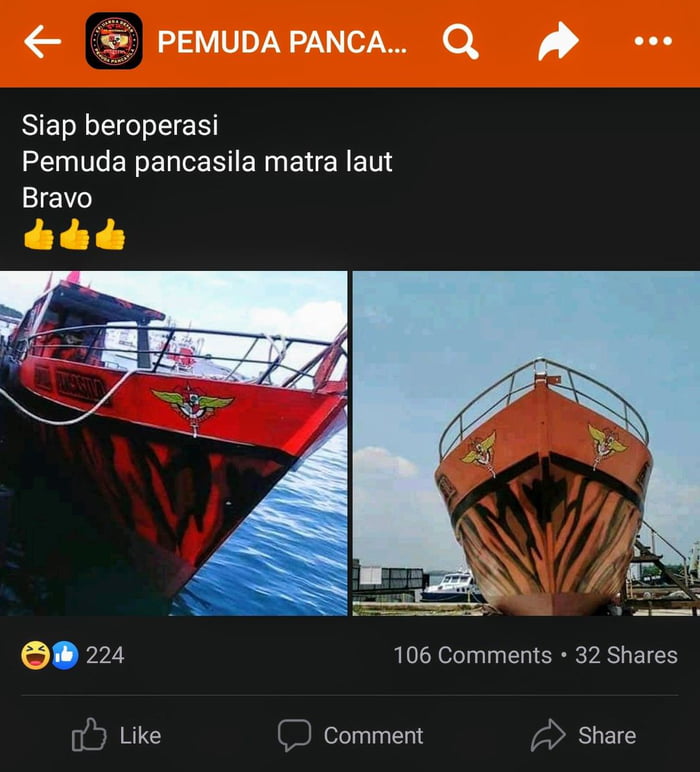See who reacted to this post
Image resolution: width=700 pixels, height=772 pixels.
[74, 655]
